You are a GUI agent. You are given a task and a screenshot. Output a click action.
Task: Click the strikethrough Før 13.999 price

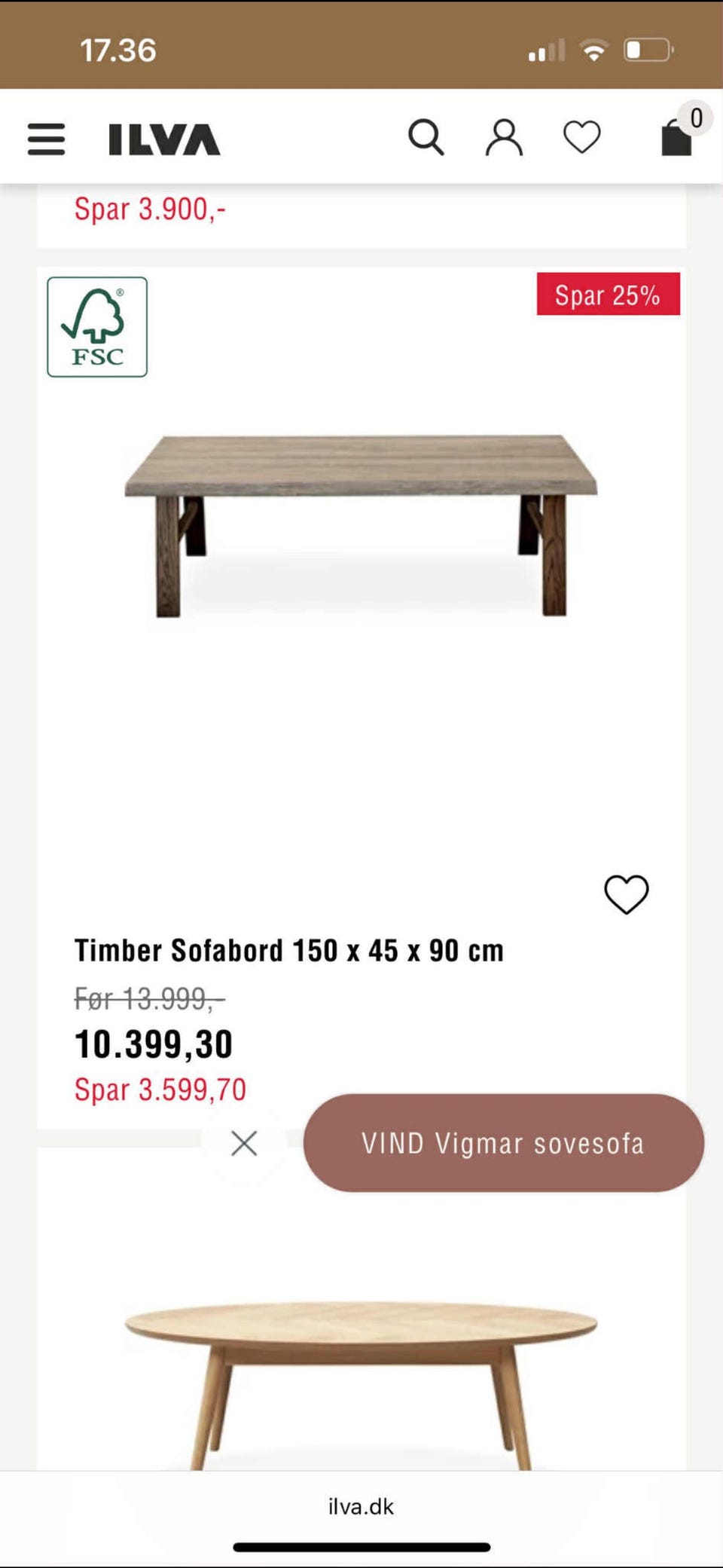click(148, 998)
